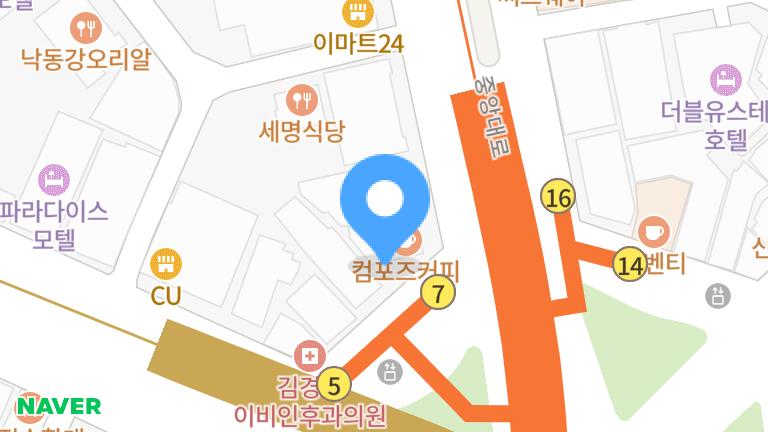
Task: Open the 김경이비인후과의원 clinic marker
Action: [310, 354]
